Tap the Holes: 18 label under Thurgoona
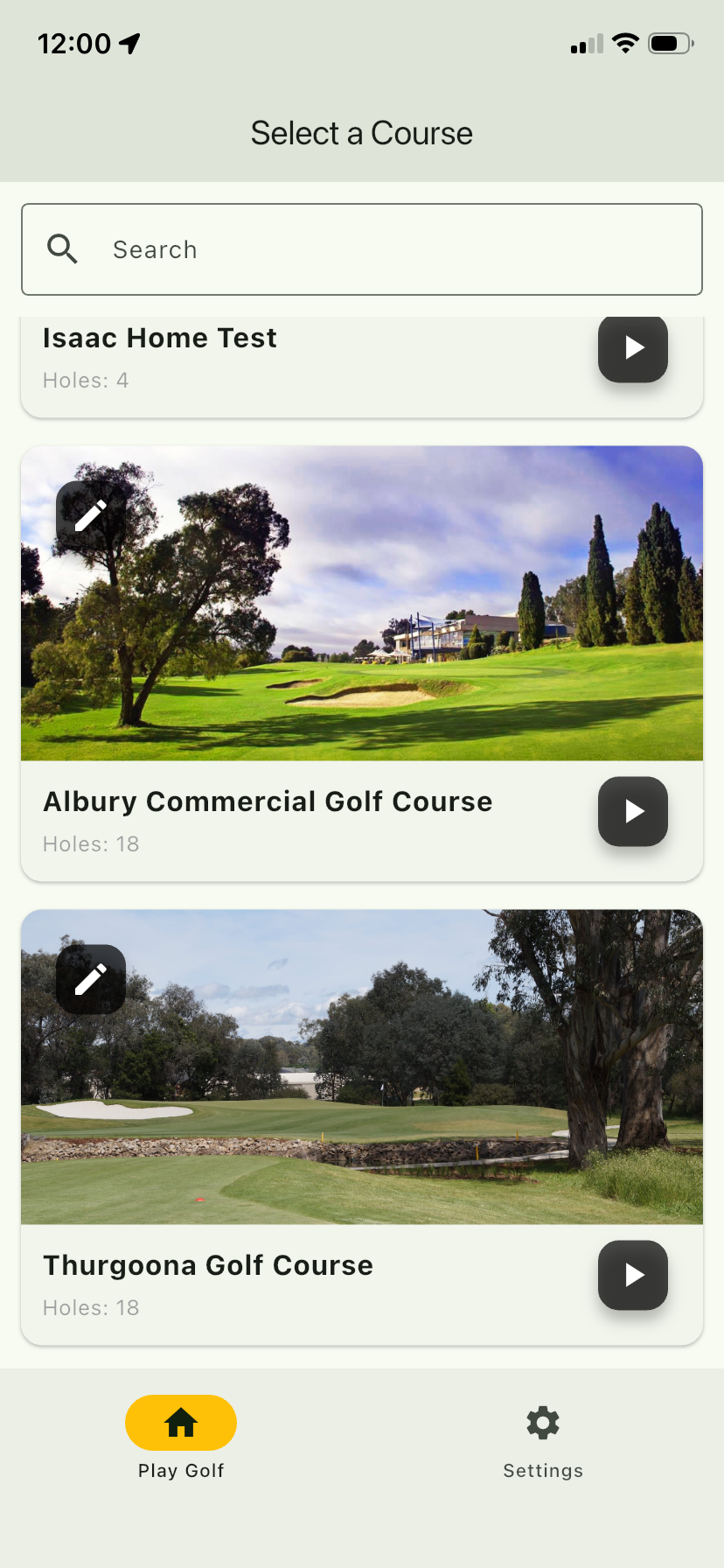 coord(90,1307)
